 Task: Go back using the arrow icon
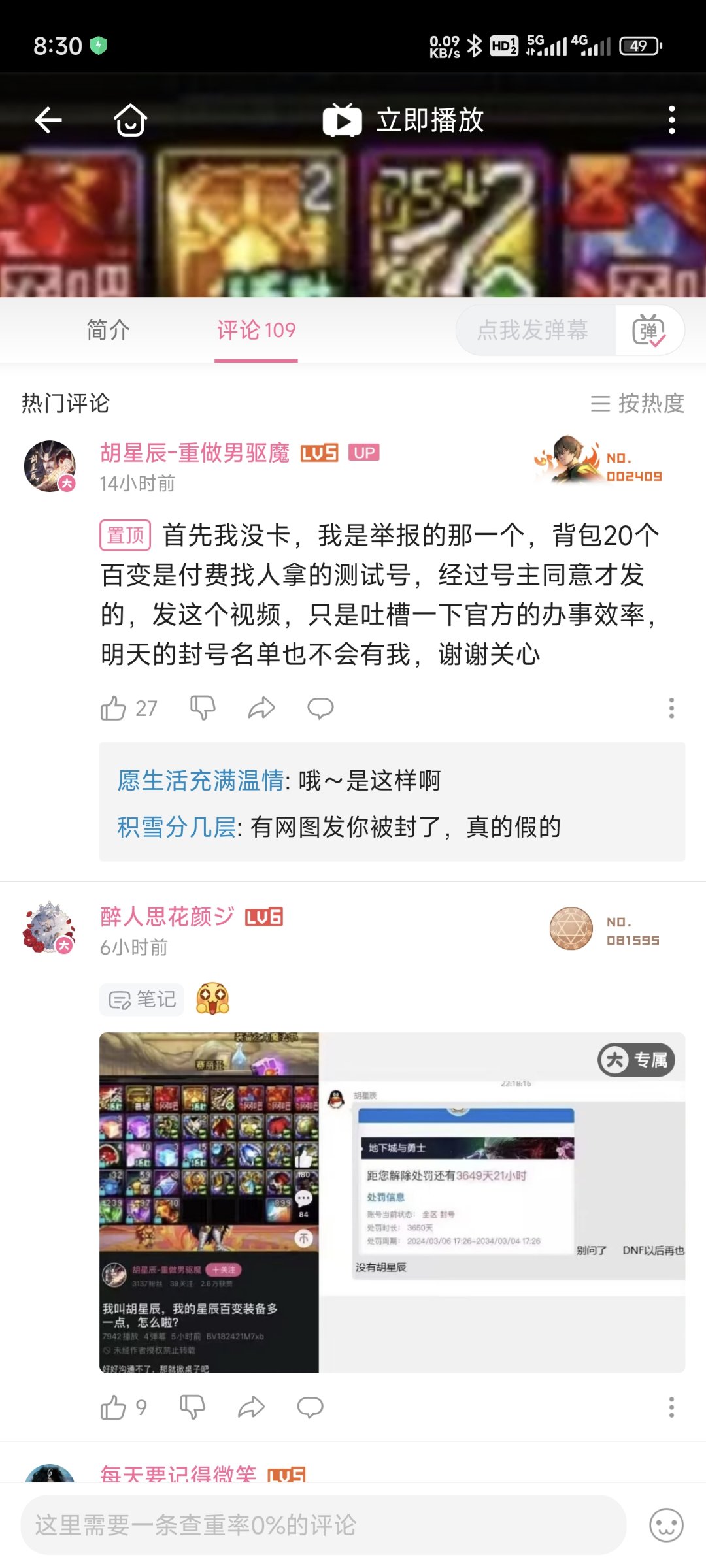48,120
